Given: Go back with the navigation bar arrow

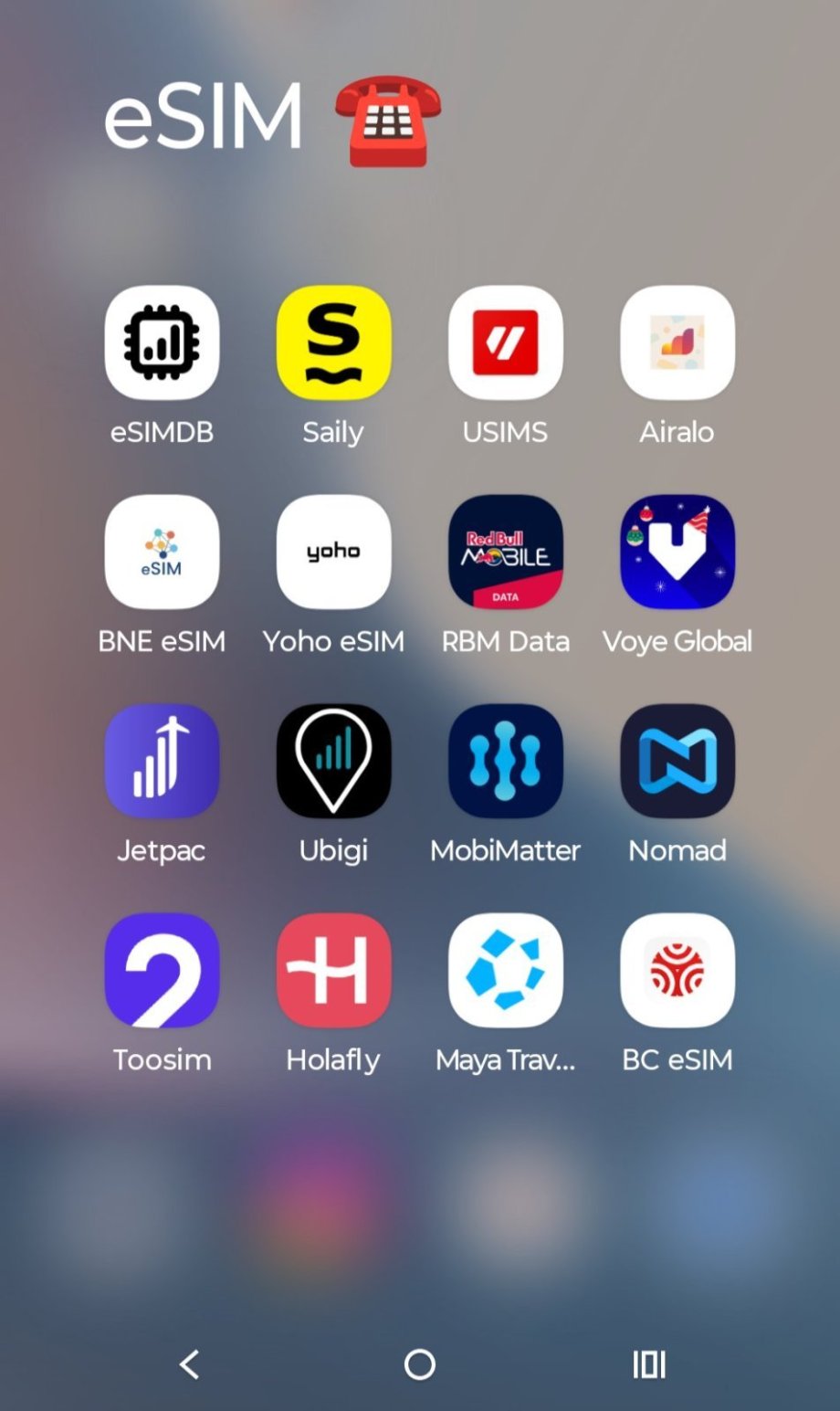Looking at the screenshot, I should coord(189,1364).
